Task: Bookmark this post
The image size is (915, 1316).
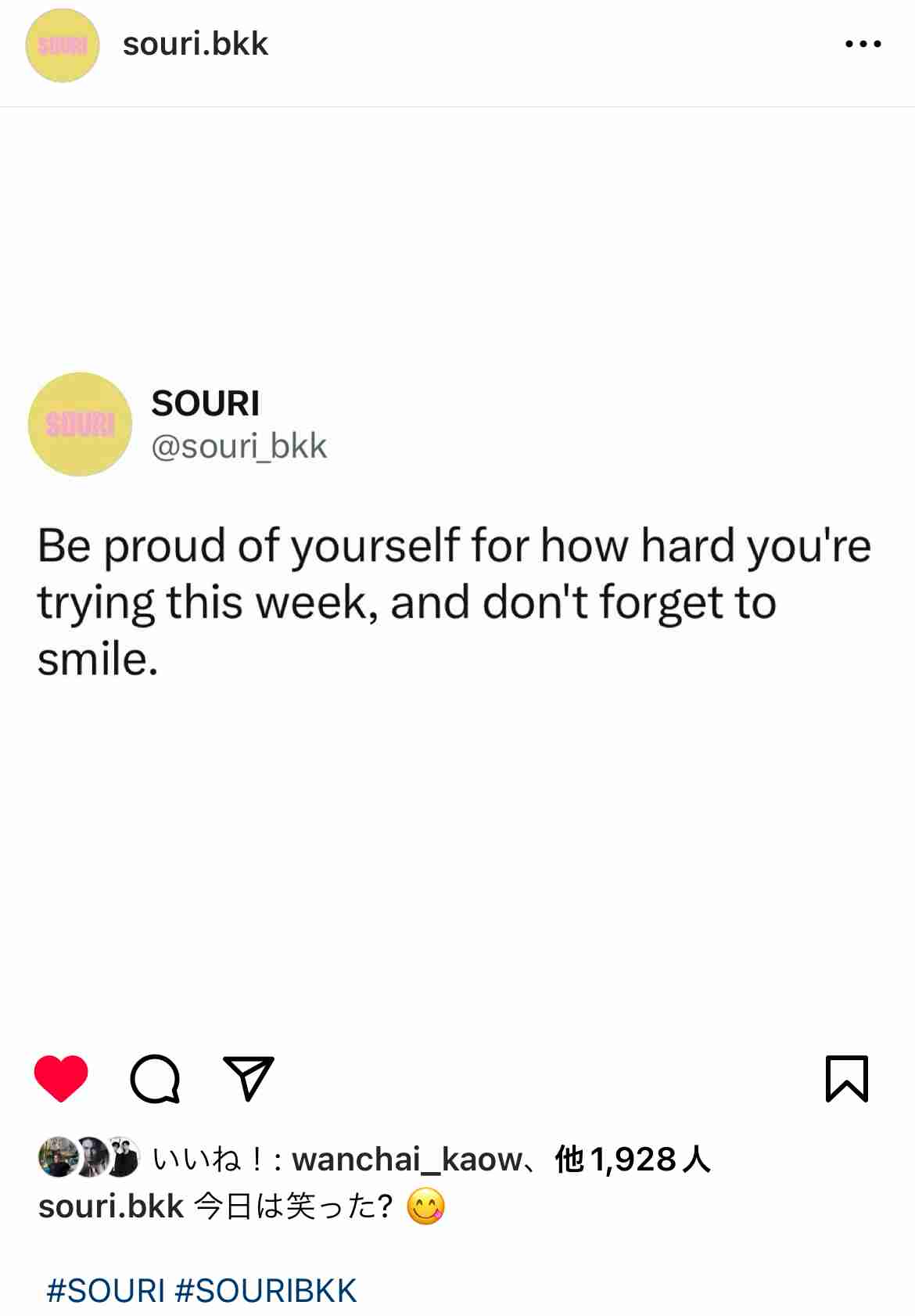Action: [846, 1079]
